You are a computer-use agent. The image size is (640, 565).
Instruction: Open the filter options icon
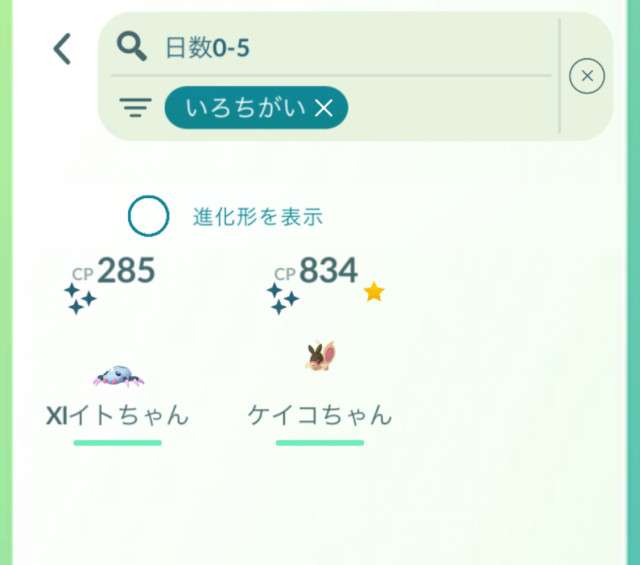tap(134, 108)
